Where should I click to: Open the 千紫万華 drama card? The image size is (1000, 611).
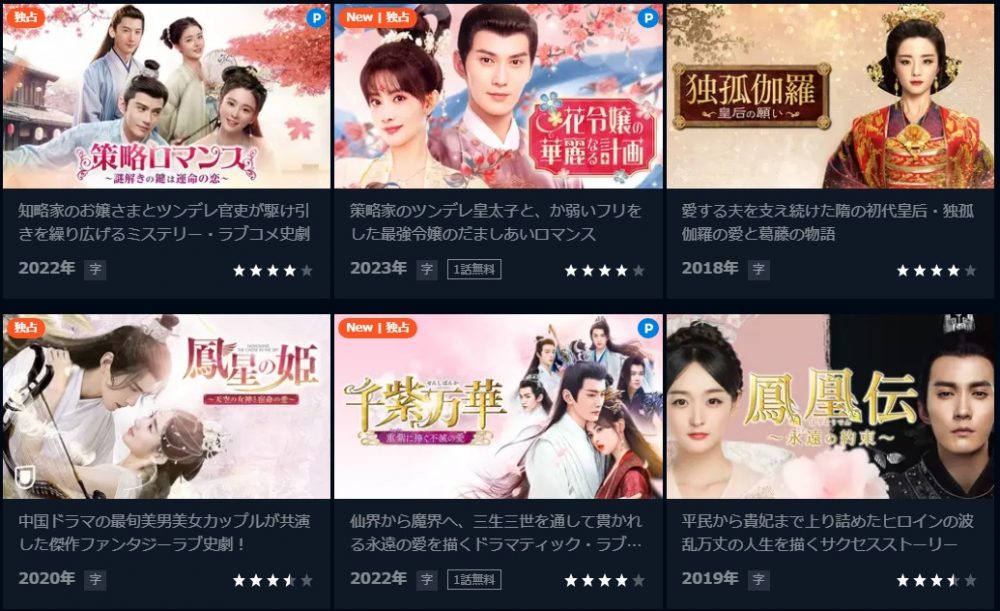[498, 407]
